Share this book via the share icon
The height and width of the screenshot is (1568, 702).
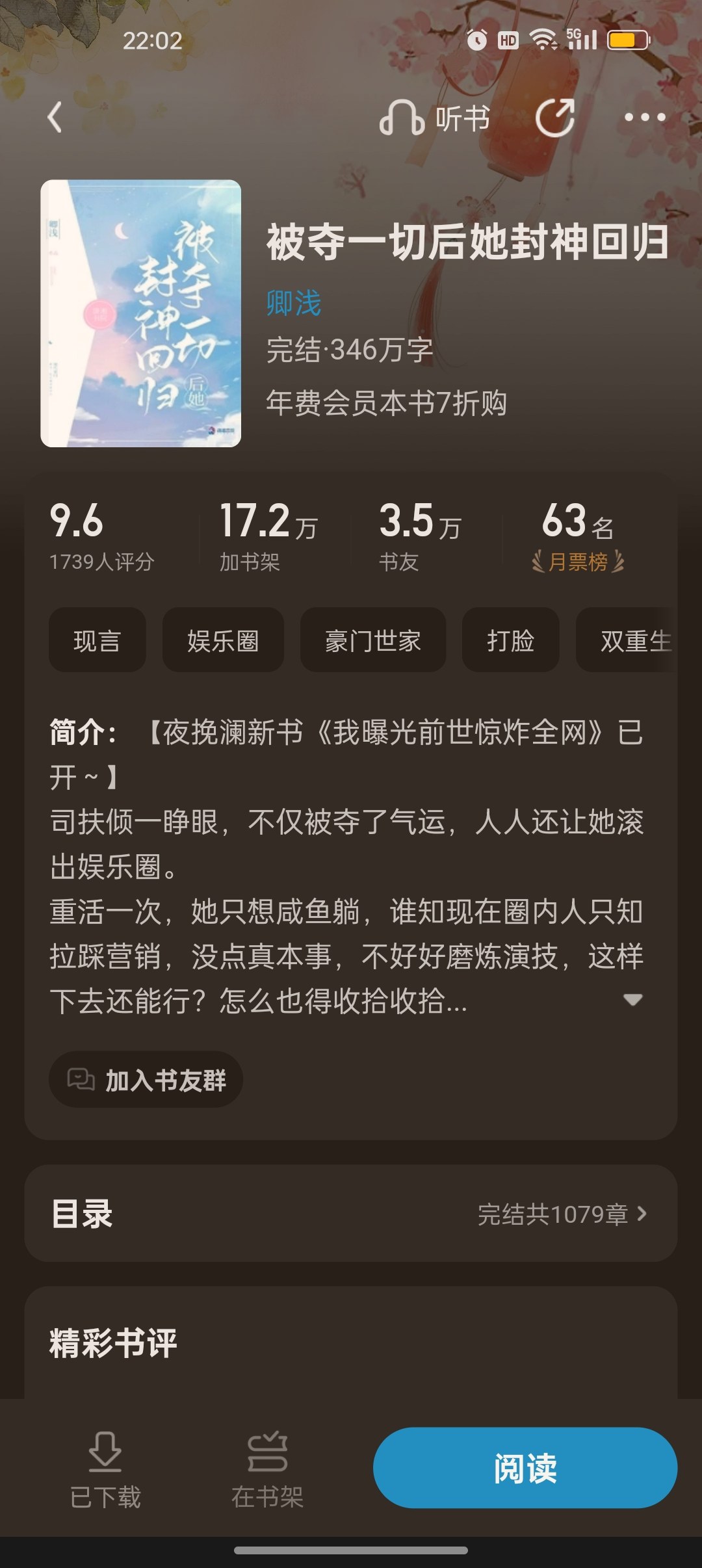(554, 118)
